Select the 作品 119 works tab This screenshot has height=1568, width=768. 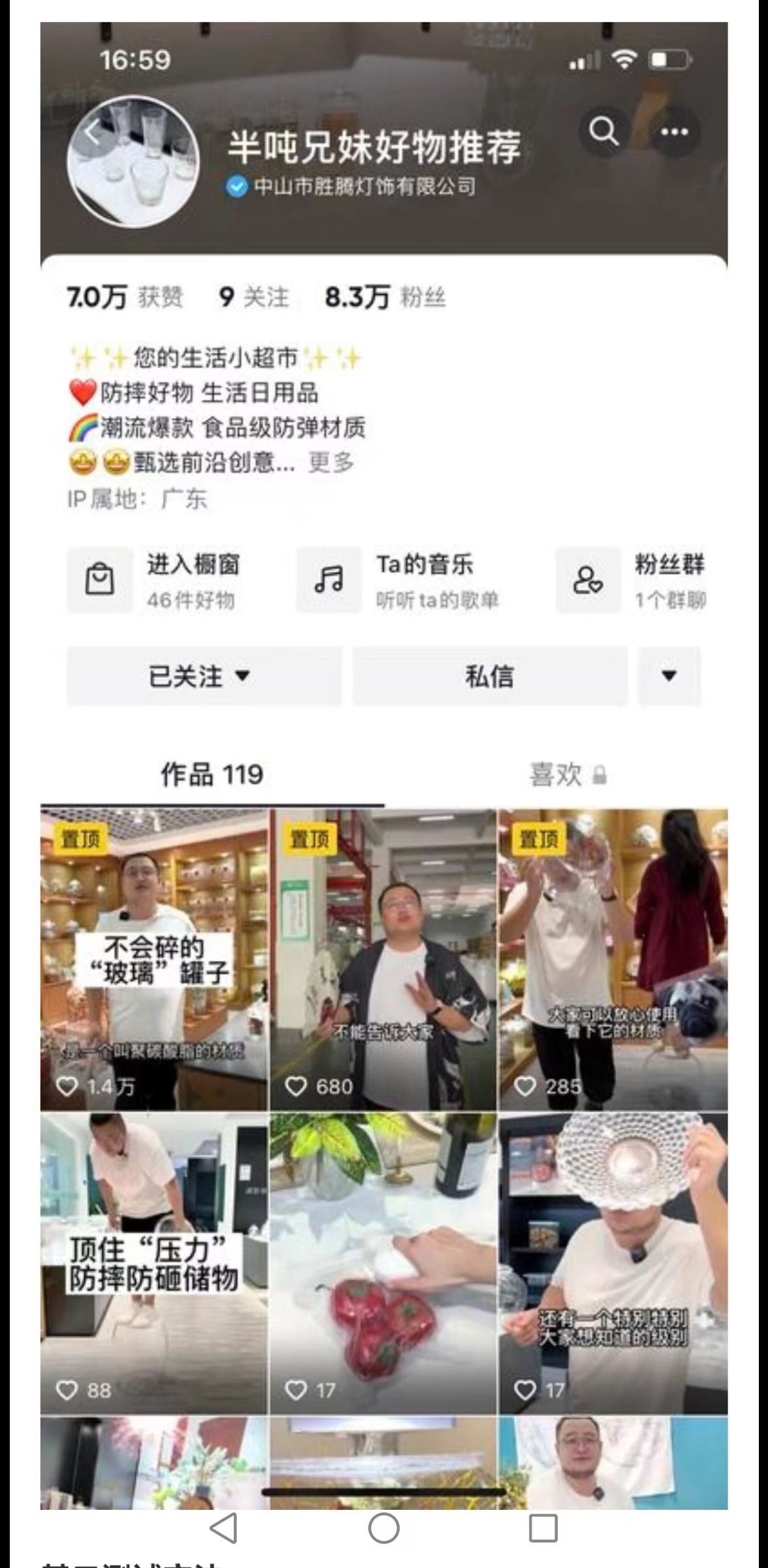209,776
